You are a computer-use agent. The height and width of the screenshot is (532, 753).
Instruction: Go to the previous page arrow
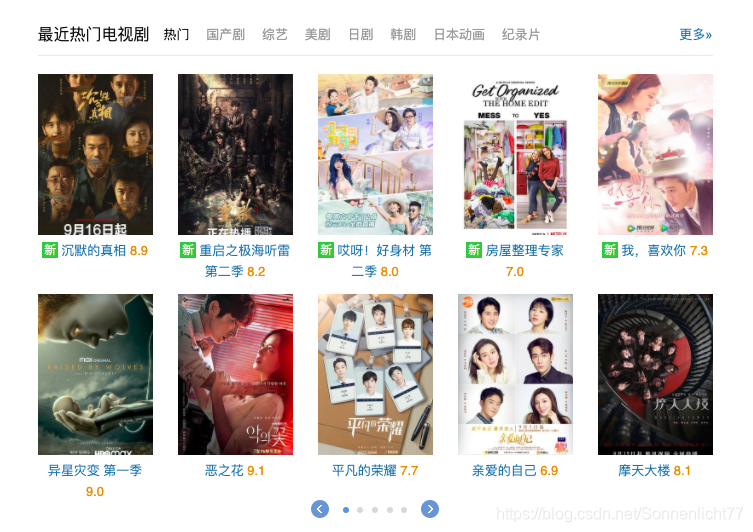[x=320, y=509]
